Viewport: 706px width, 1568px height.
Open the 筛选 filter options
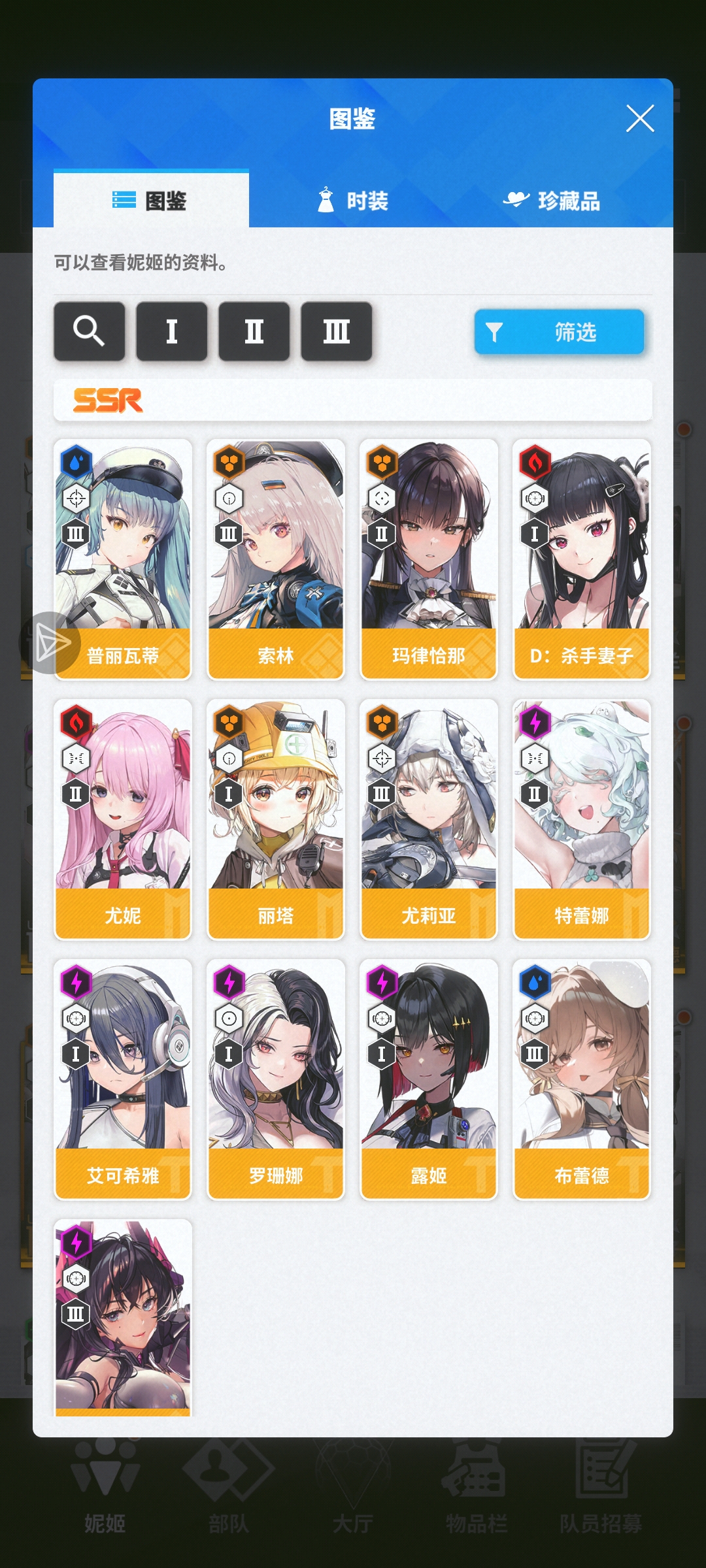[559, 332]
